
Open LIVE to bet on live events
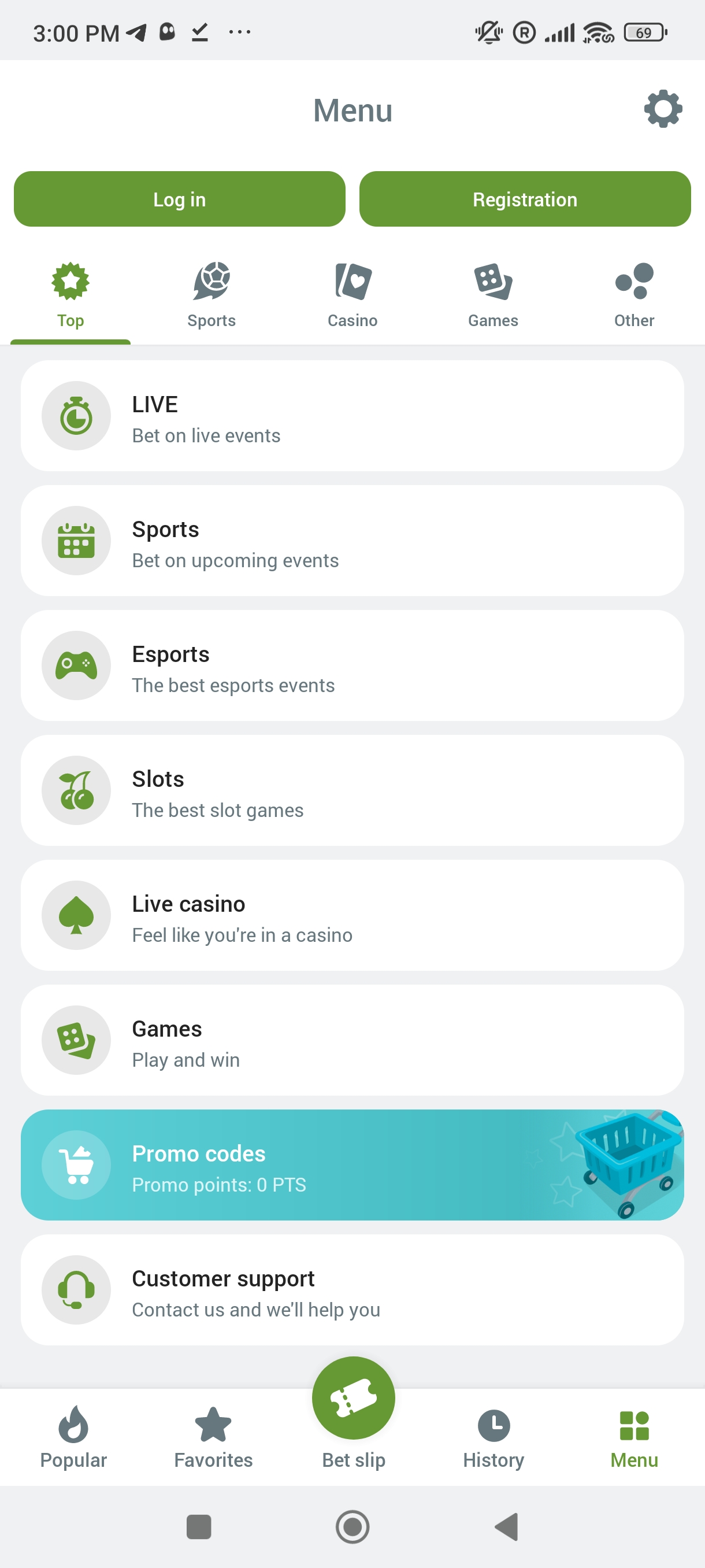coord(352,416)
